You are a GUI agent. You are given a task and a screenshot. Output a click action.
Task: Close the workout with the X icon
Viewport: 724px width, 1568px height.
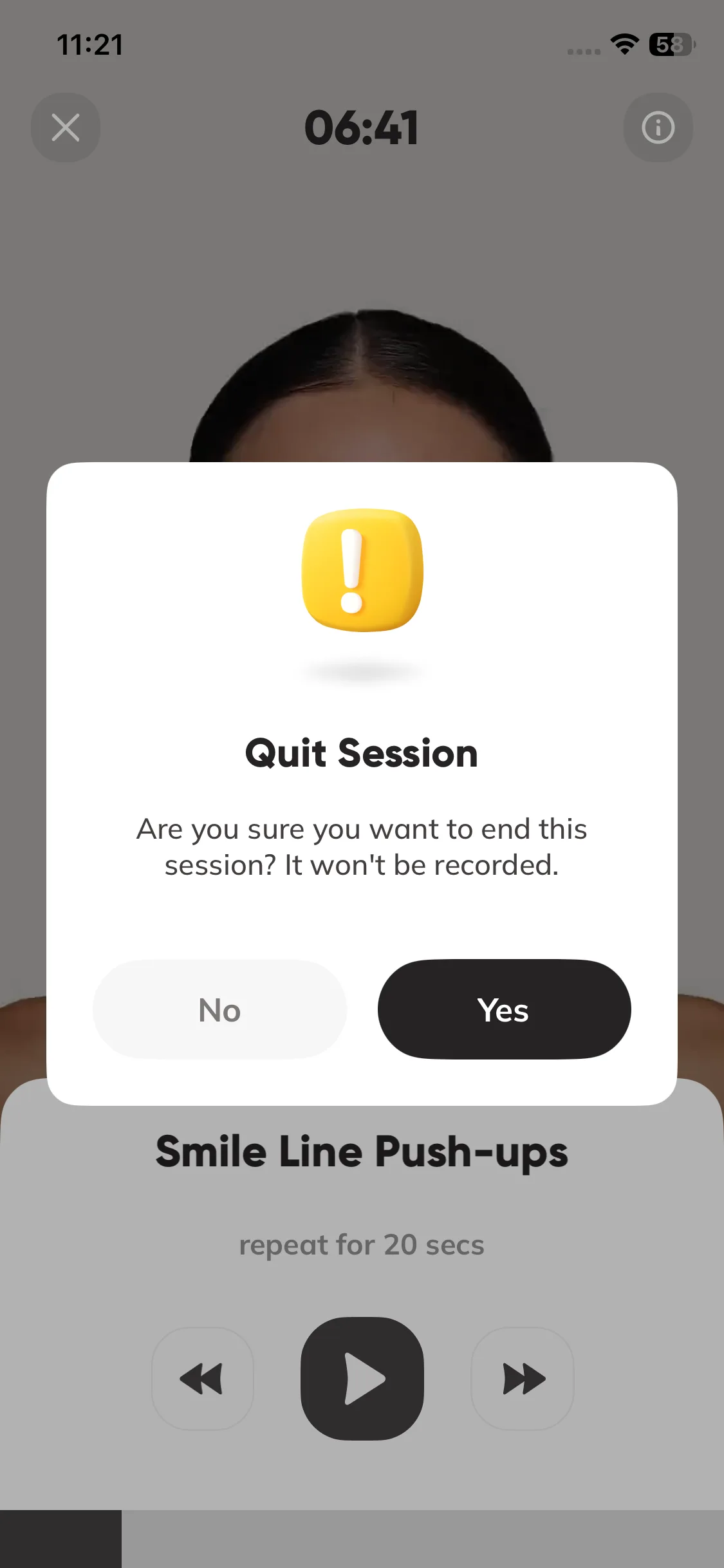[x=66, y=127]
